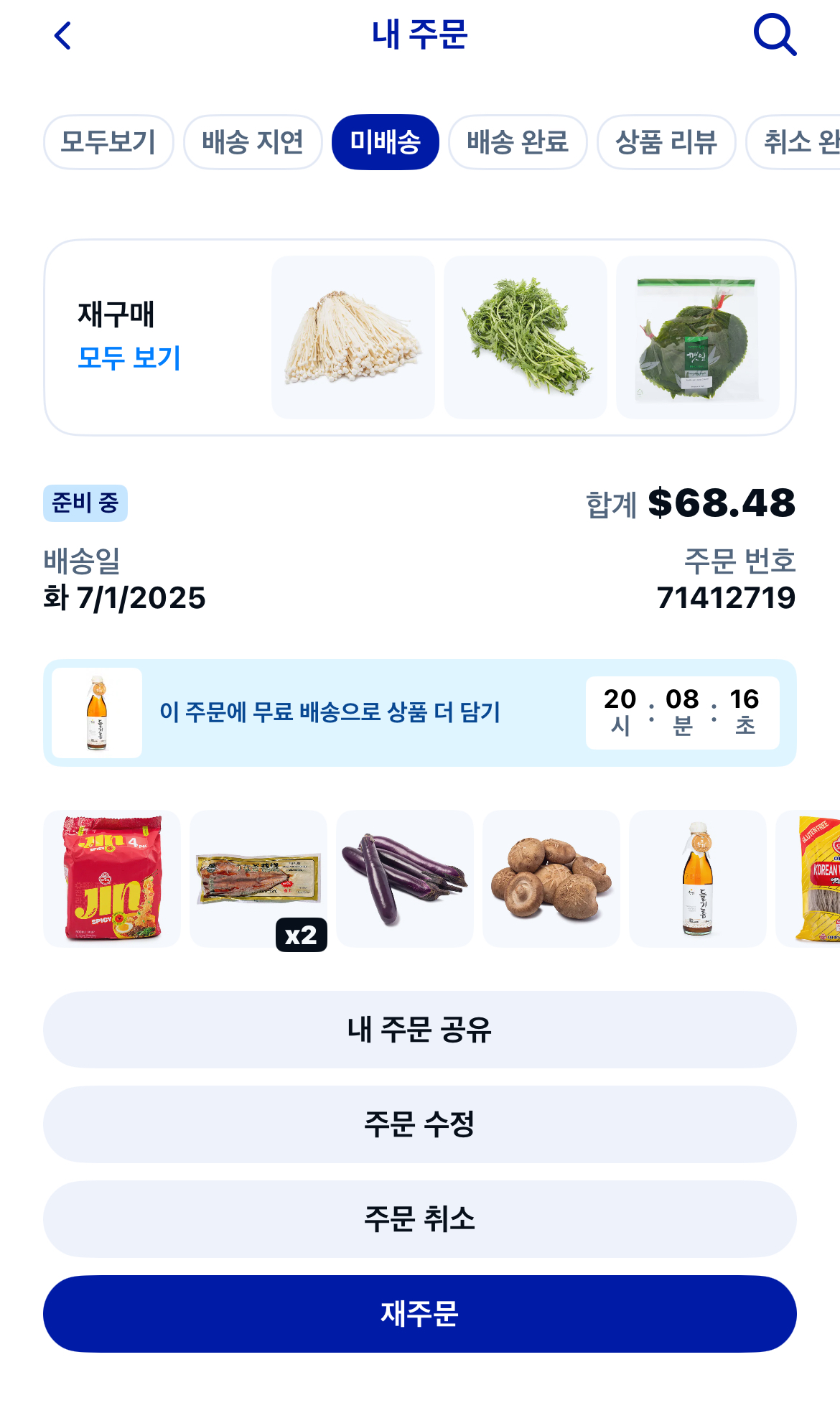Open the enoki mushroom reorder item
The width and height of the screenshot is (840, 1413).
[x=353, y=337]
